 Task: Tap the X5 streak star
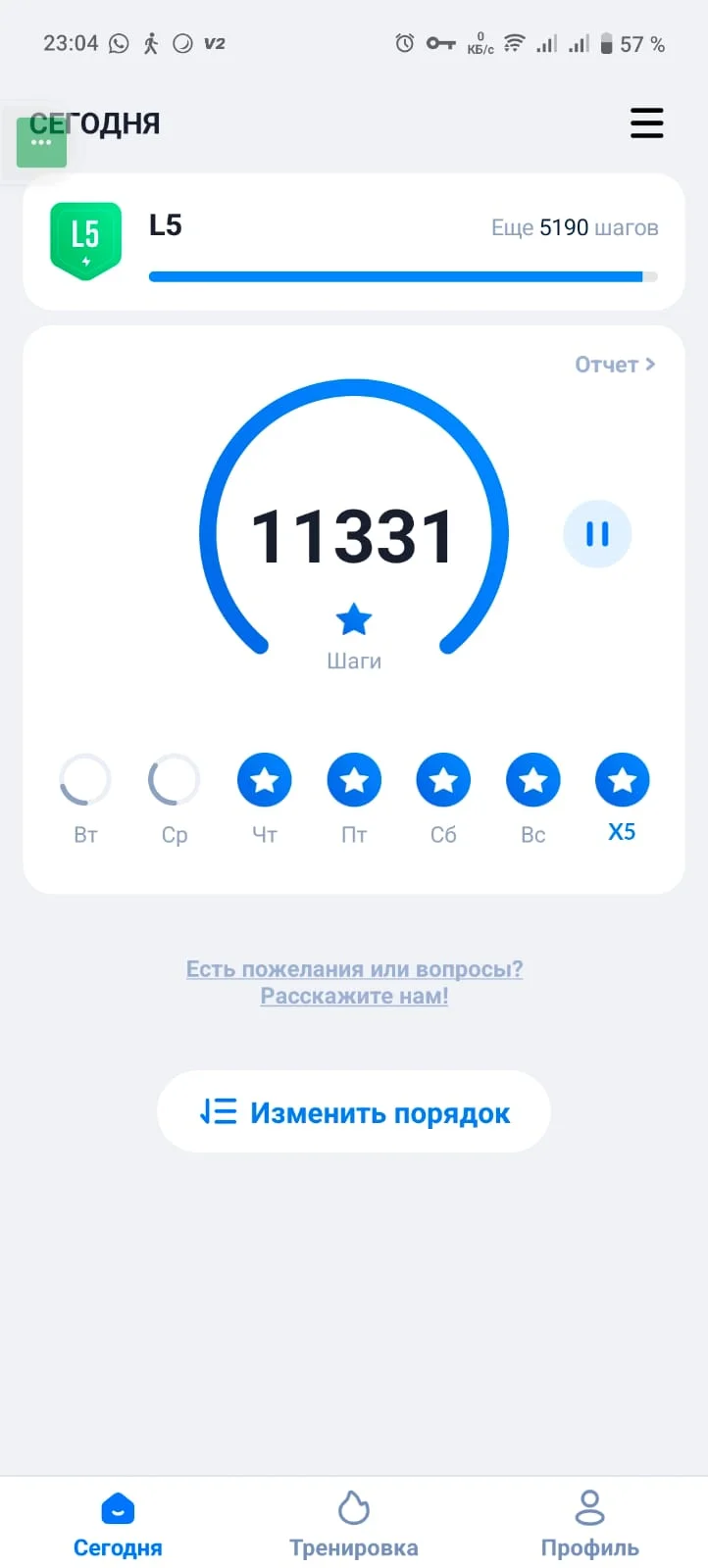[622, 780]
